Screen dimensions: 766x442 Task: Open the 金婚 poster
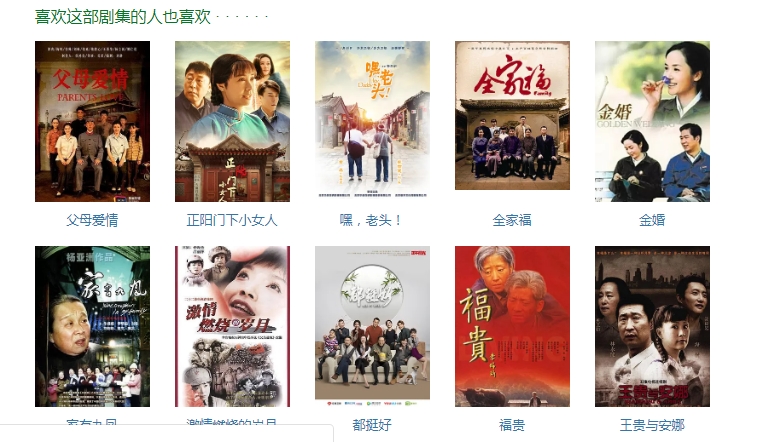(652, 121)
